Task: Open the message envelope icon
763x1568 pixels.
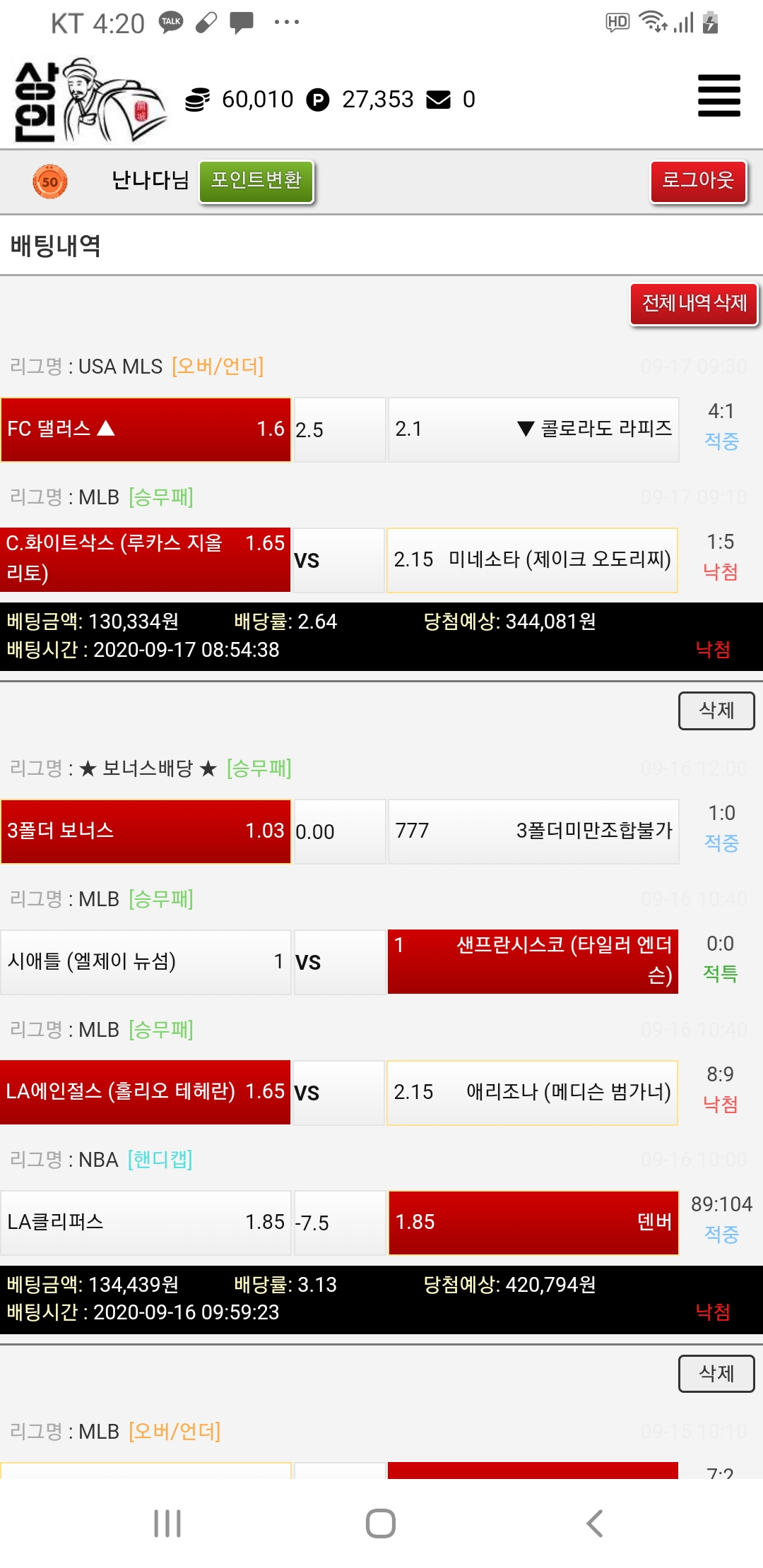Action: pos(438,100)
